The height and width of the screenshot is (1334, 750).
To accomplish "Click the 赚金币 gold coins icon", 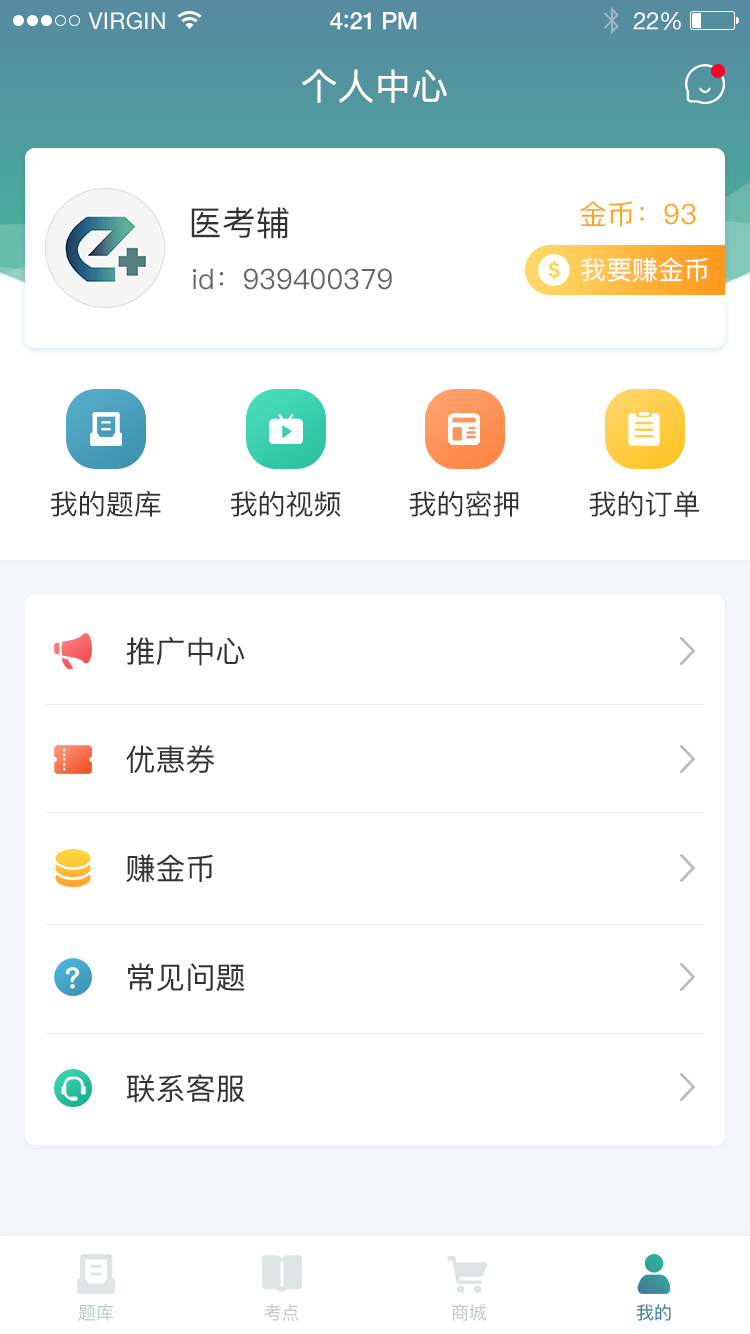I will pyautogui.click(x=72, y=868).
